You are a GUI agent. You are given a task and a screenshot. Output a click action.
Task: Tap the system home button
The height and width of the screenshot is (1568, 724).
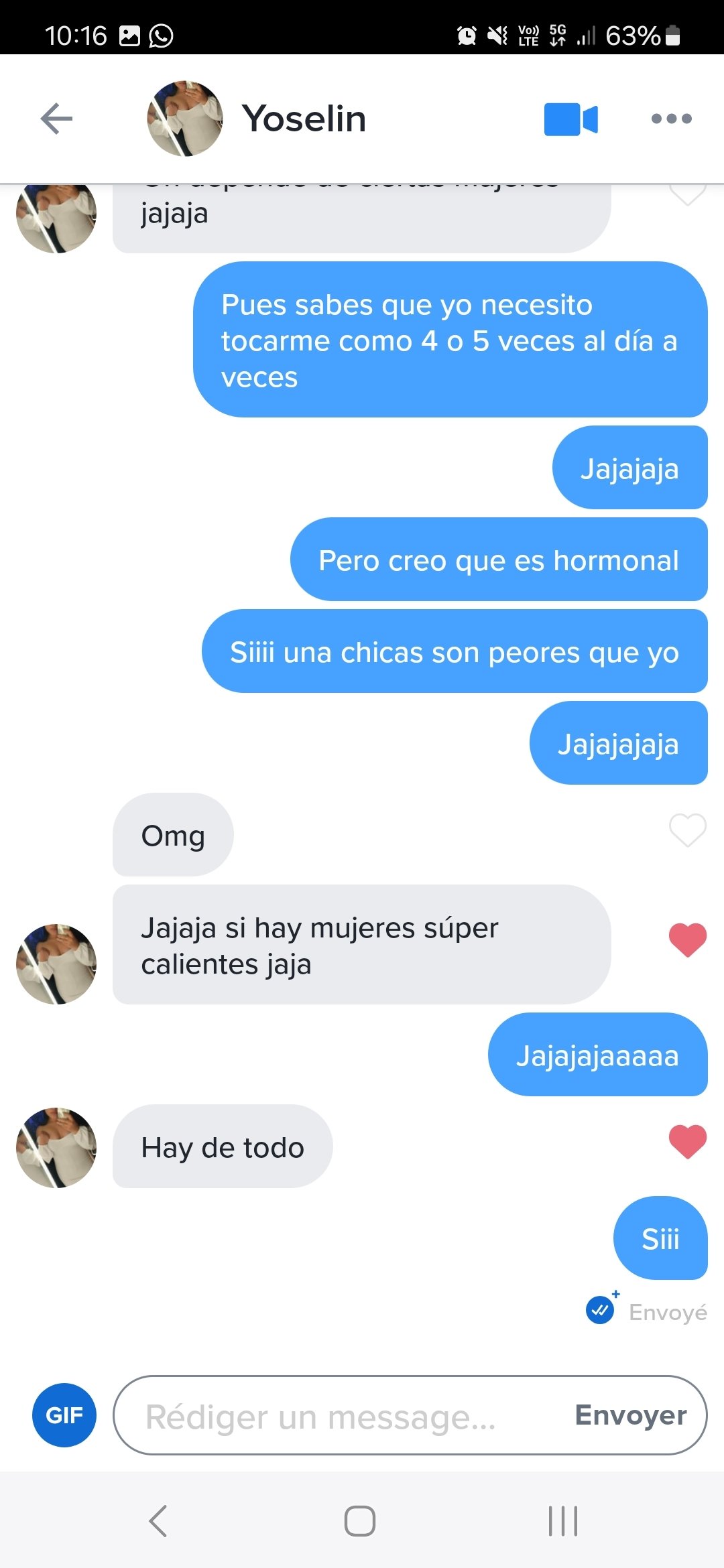[x=360, y=1520]
